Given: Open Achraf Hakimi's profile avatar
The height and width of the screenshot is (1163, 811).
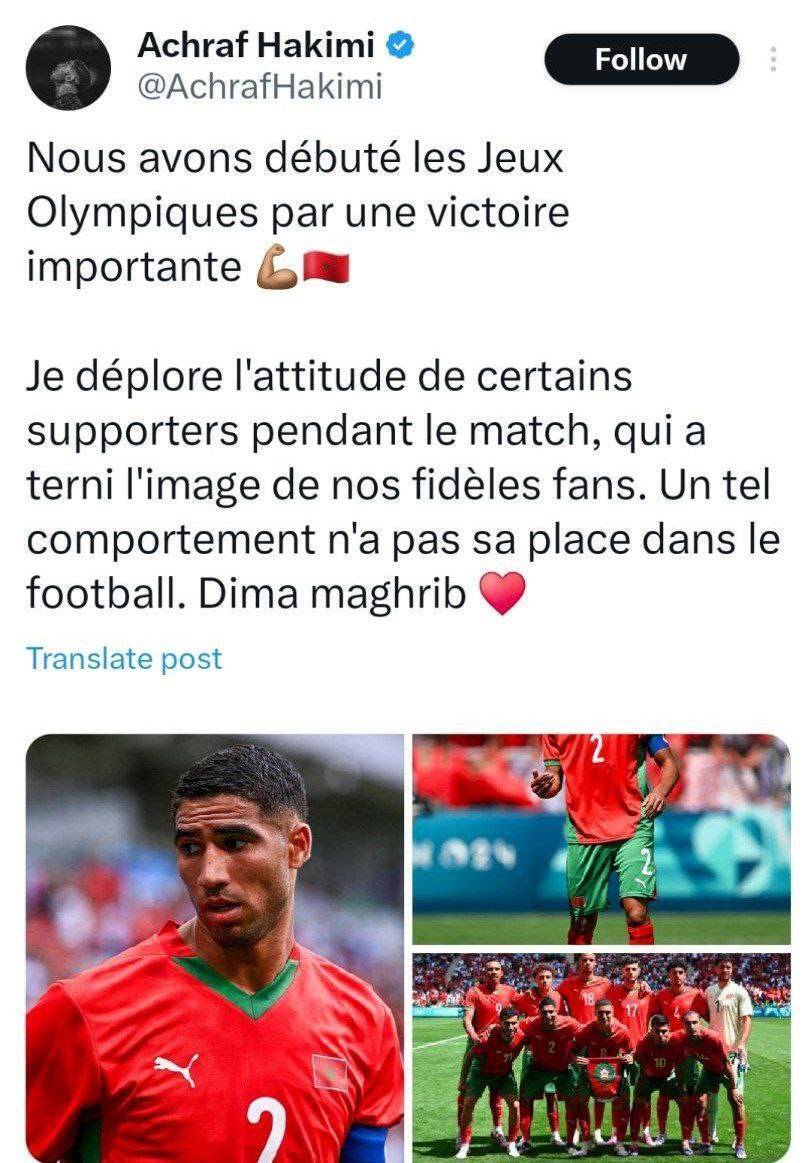Looking at the screenshot, I should pos(69,67).
